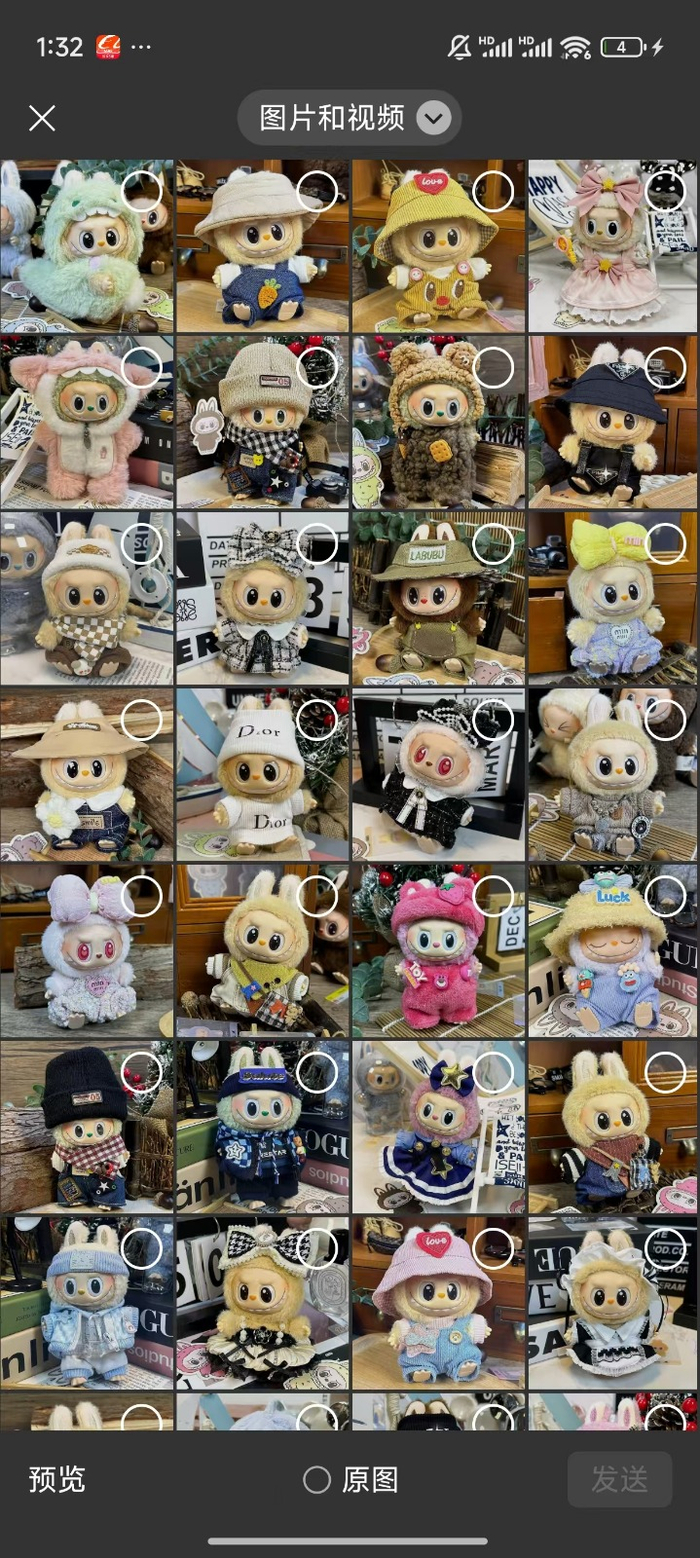
Task: Select the Luck yellow hat doll photo
Action: click(666, 896)
